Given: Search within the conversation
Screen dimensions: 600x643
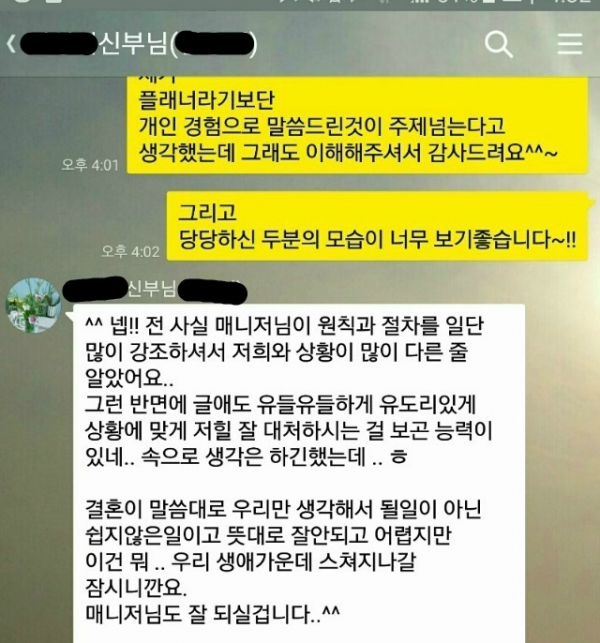Looking at the screenshot, I should (497, 44).
